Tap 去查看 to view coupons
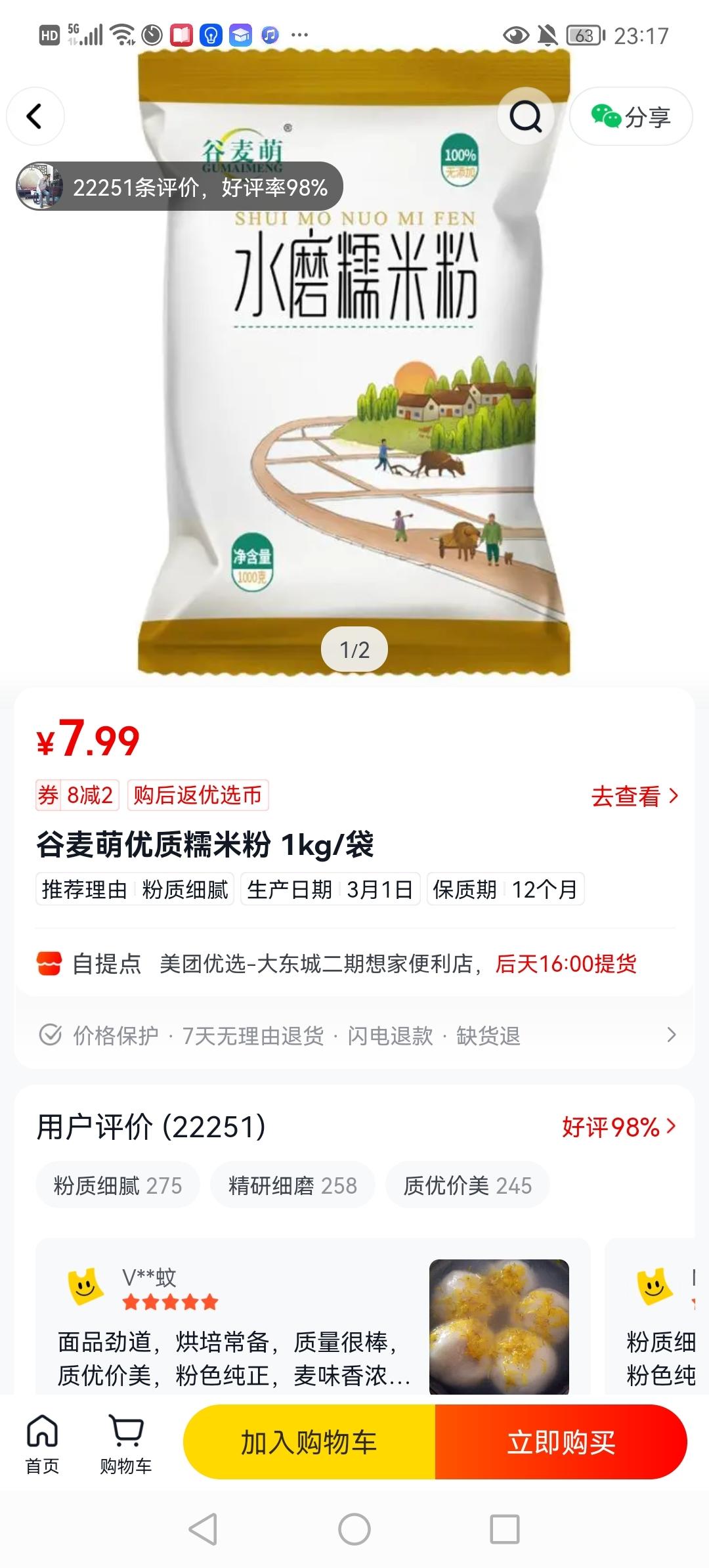The width and height of the screenshot is (709, 1568). pos(634,796)
